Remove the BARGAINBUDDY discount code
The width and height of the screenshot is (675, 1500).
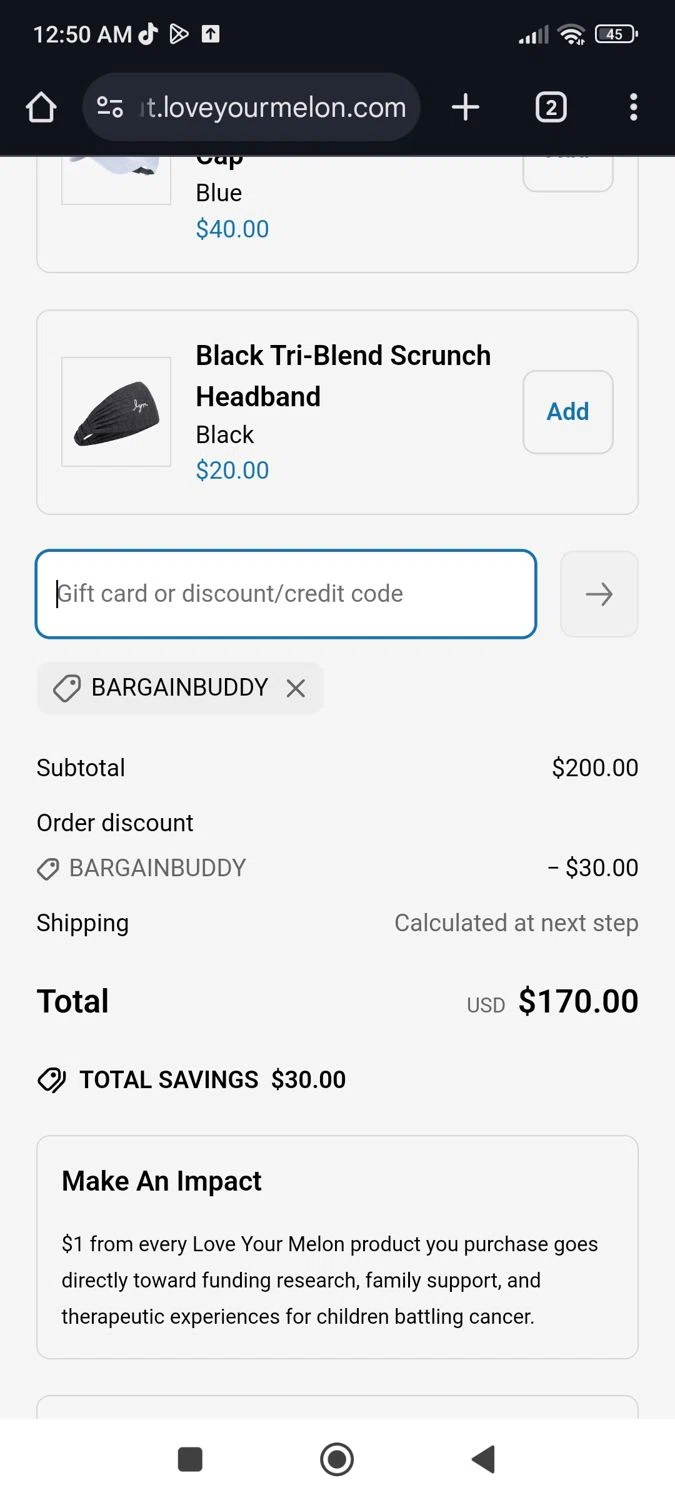pyautogui.click(x=296, y=688)
